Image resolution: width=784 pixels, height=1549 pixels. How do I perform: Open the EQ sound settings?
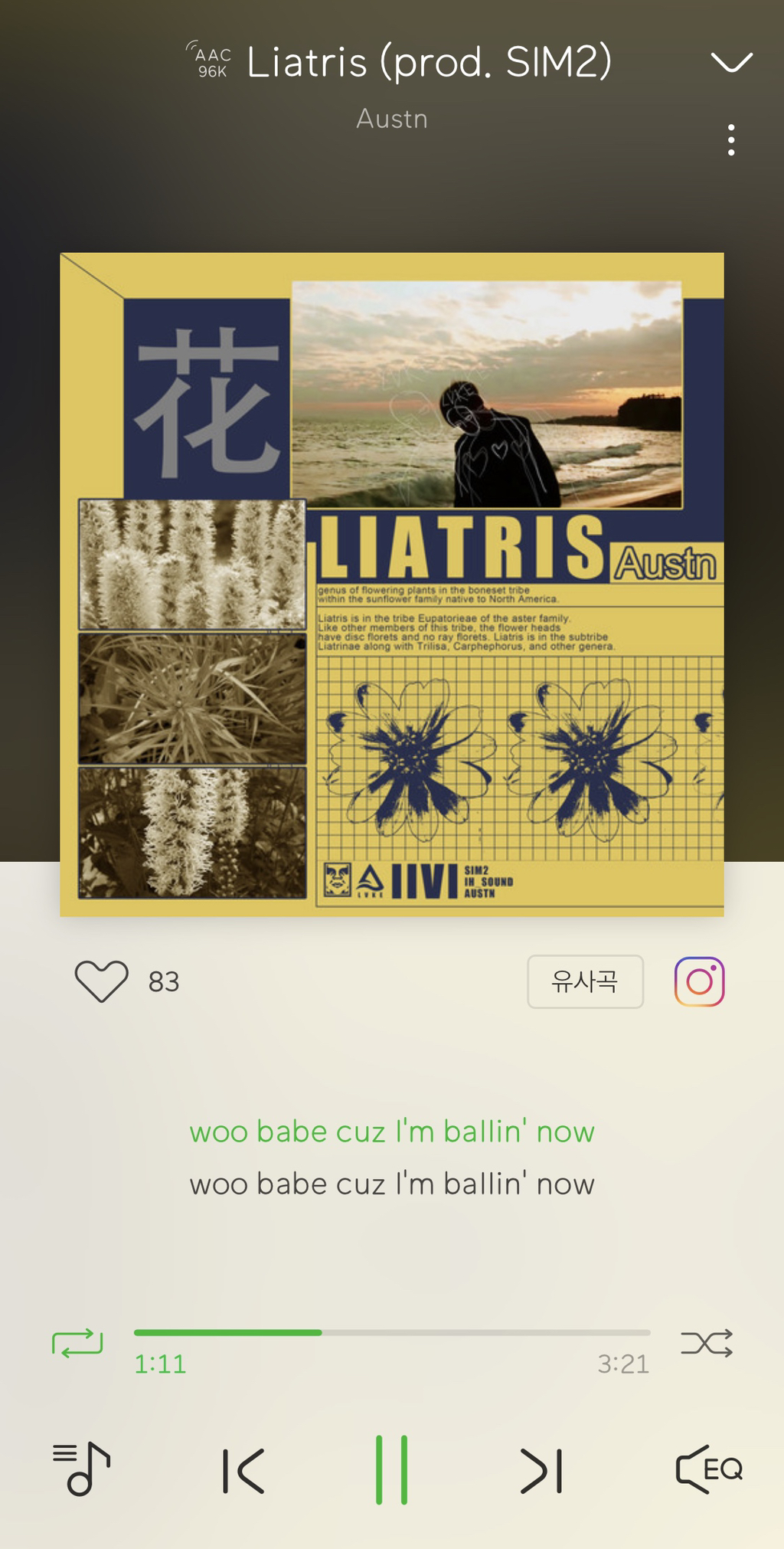(709, 1469)
